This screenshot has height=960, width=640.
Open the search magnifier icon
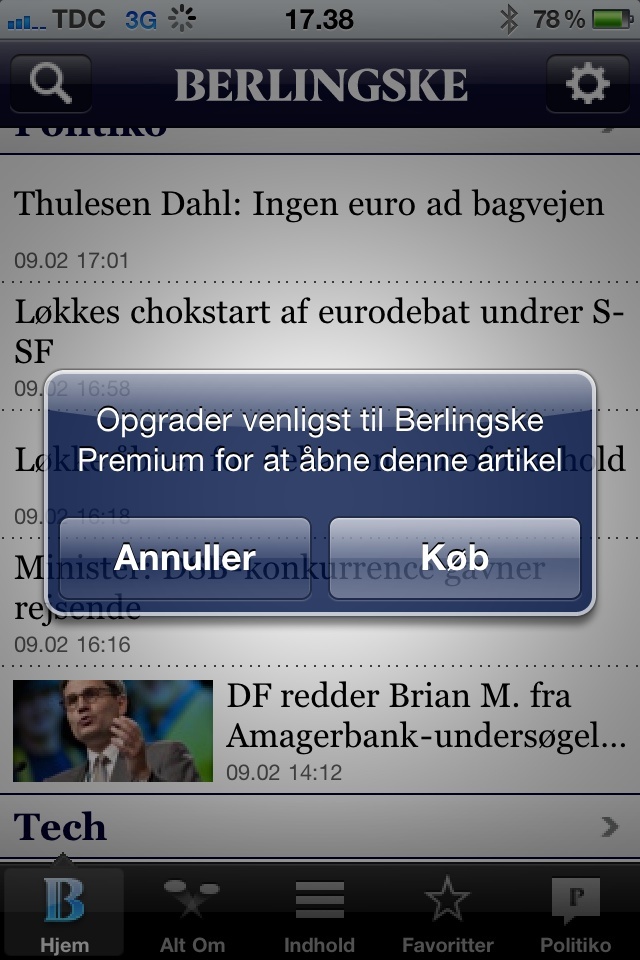coord(51,84)
